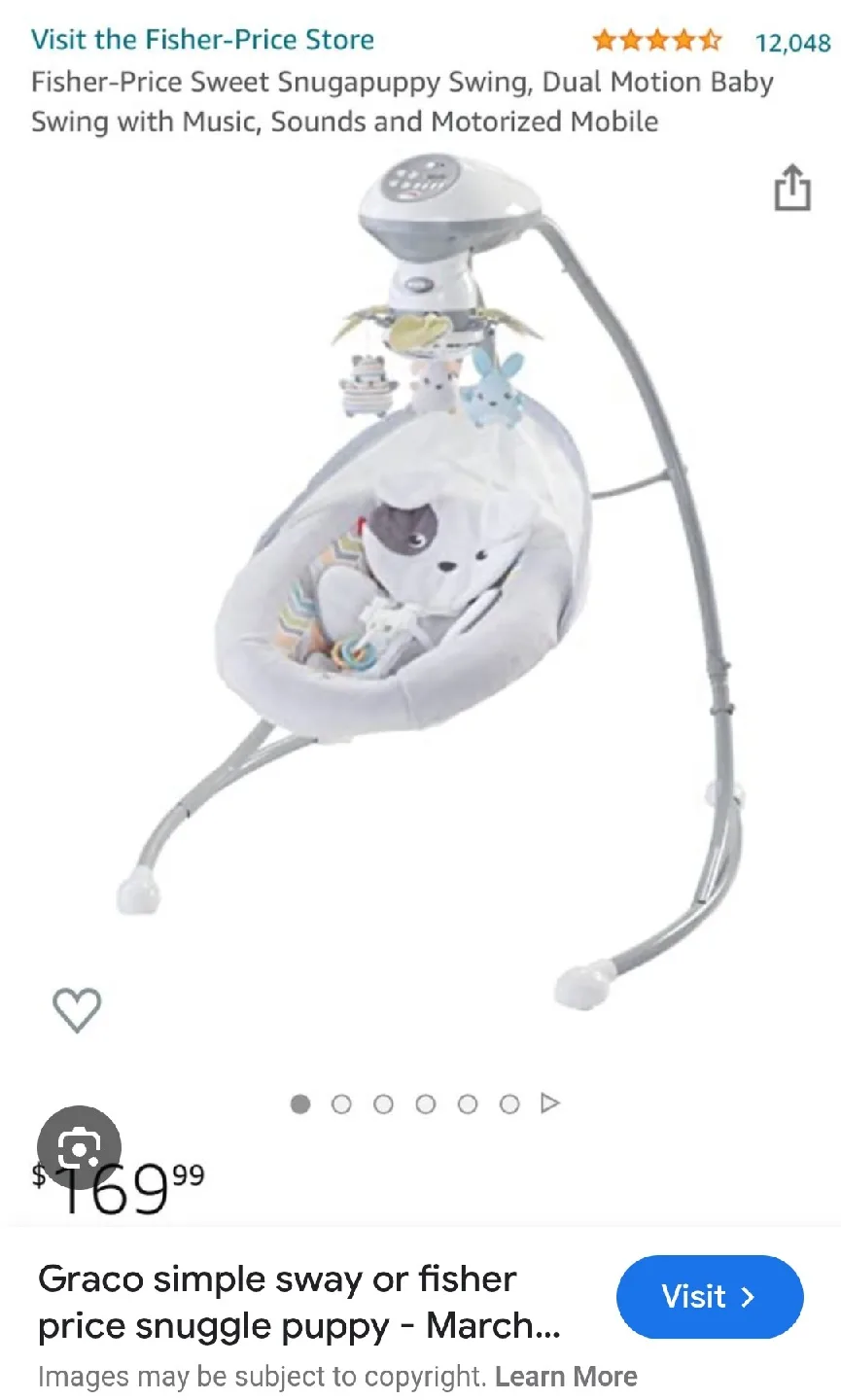The width and height of the screenshot is (841, 1400).
Task: Select the Google Lens camera icon
Action: click(x=80, y=1147)
